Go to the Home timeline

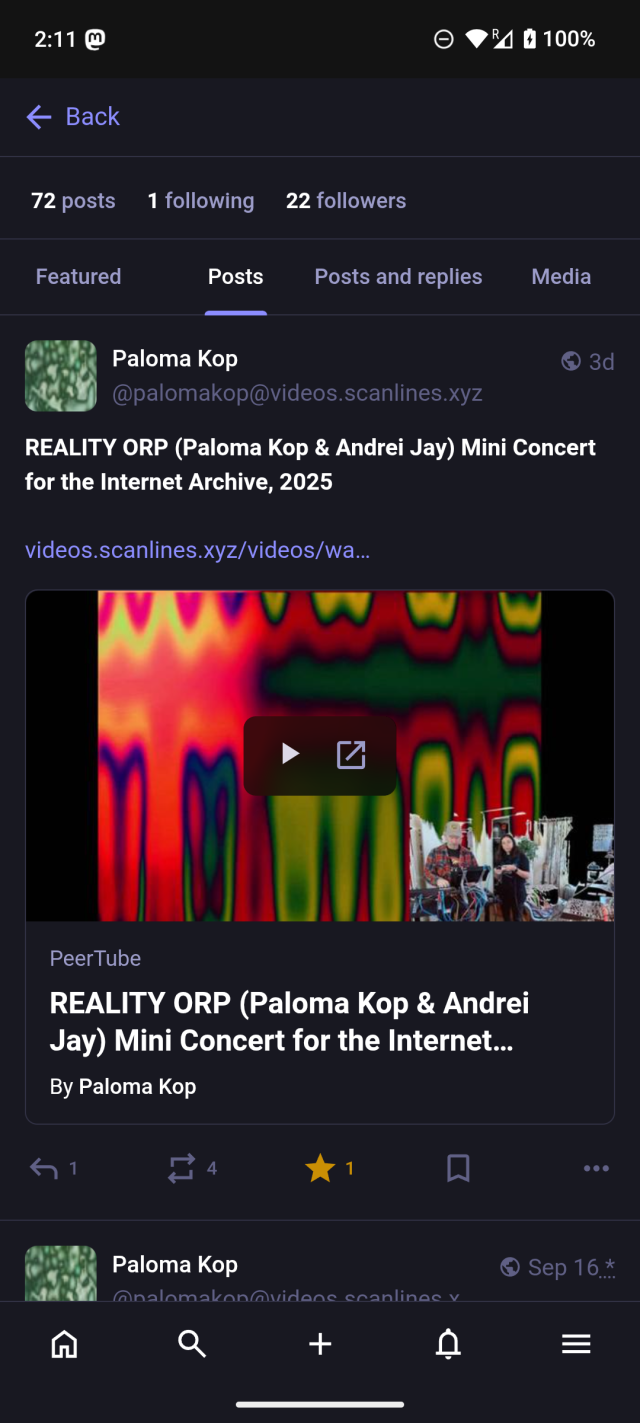coord(64,1345)
